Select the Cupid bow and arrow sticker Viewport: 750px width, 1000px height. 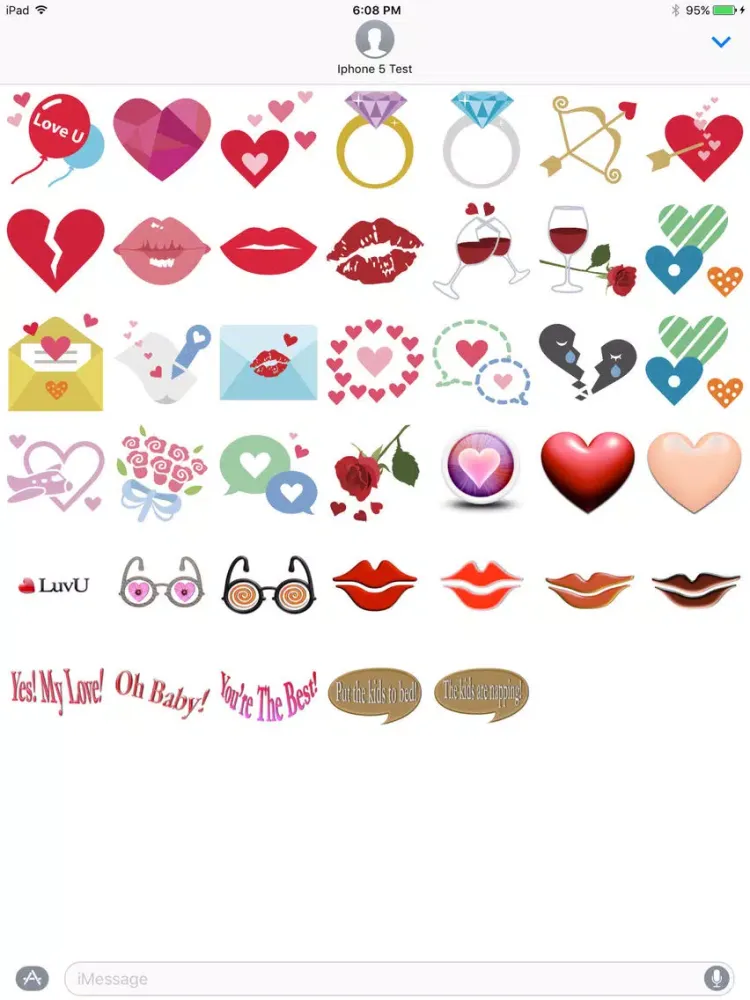click(x=588, y=135)
